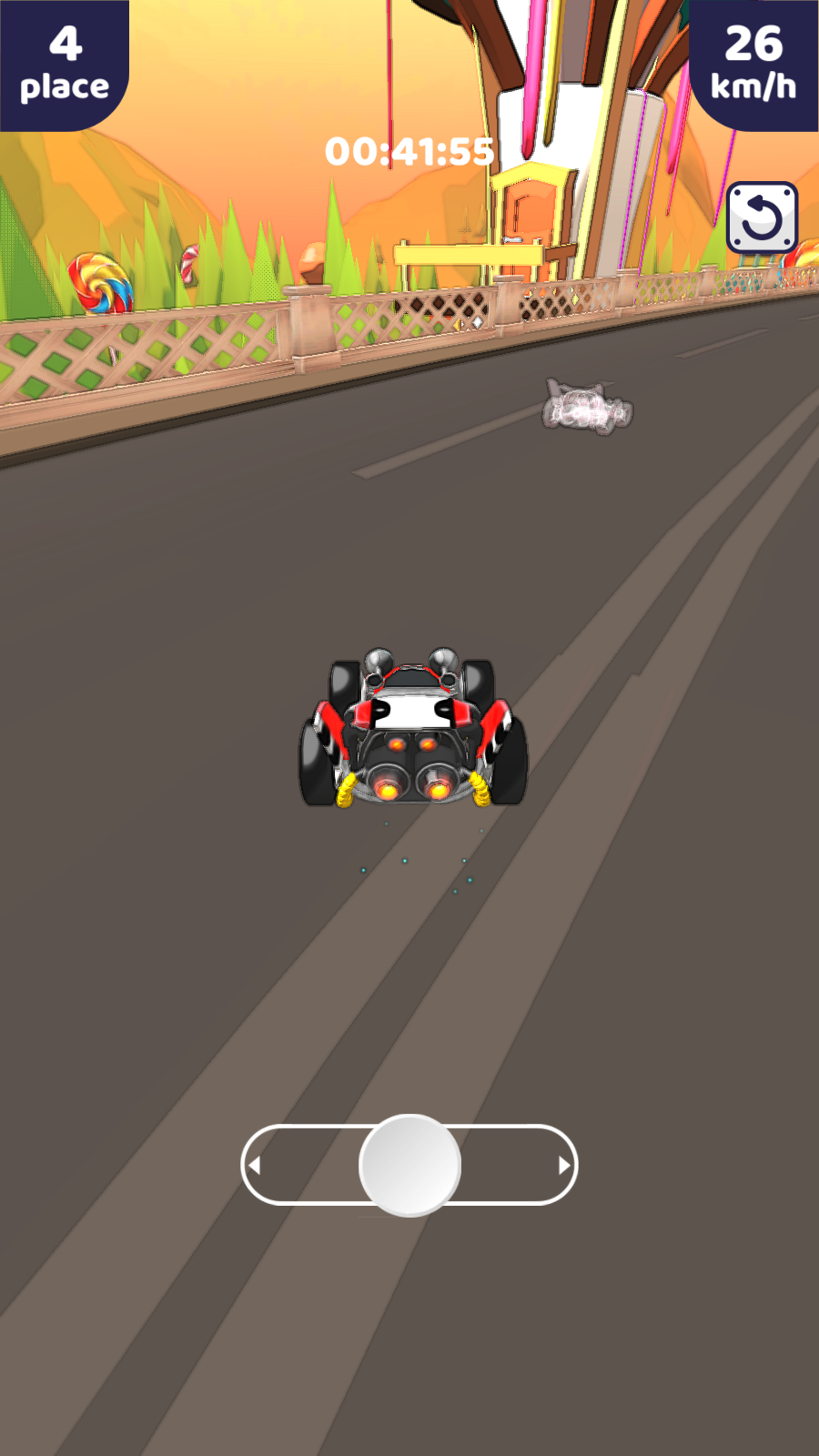Tap the right steering arrow

pos(564,1165)
